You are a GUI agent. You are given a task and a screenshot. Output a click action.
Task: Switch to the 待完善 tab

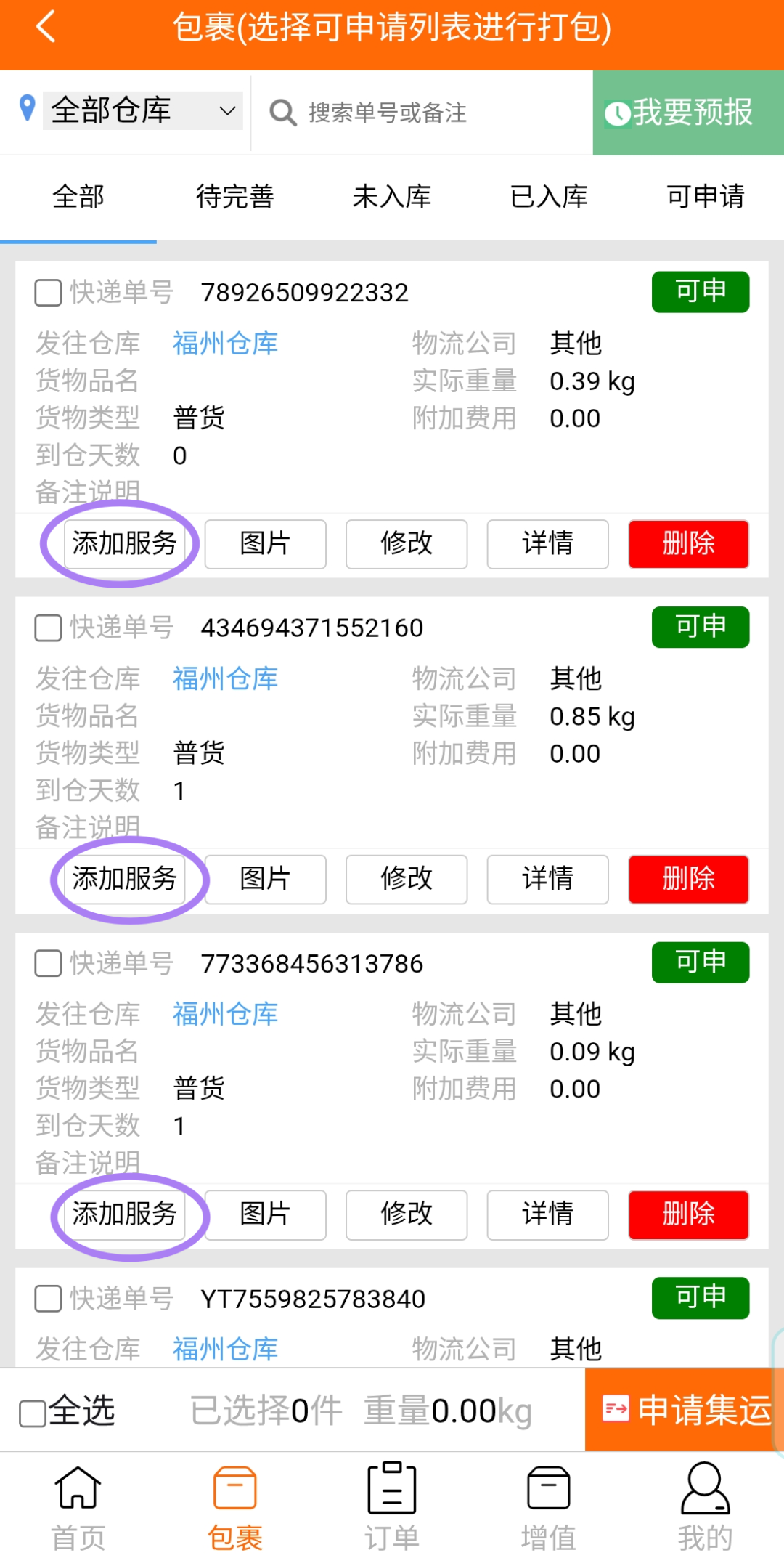pos(235,196)
